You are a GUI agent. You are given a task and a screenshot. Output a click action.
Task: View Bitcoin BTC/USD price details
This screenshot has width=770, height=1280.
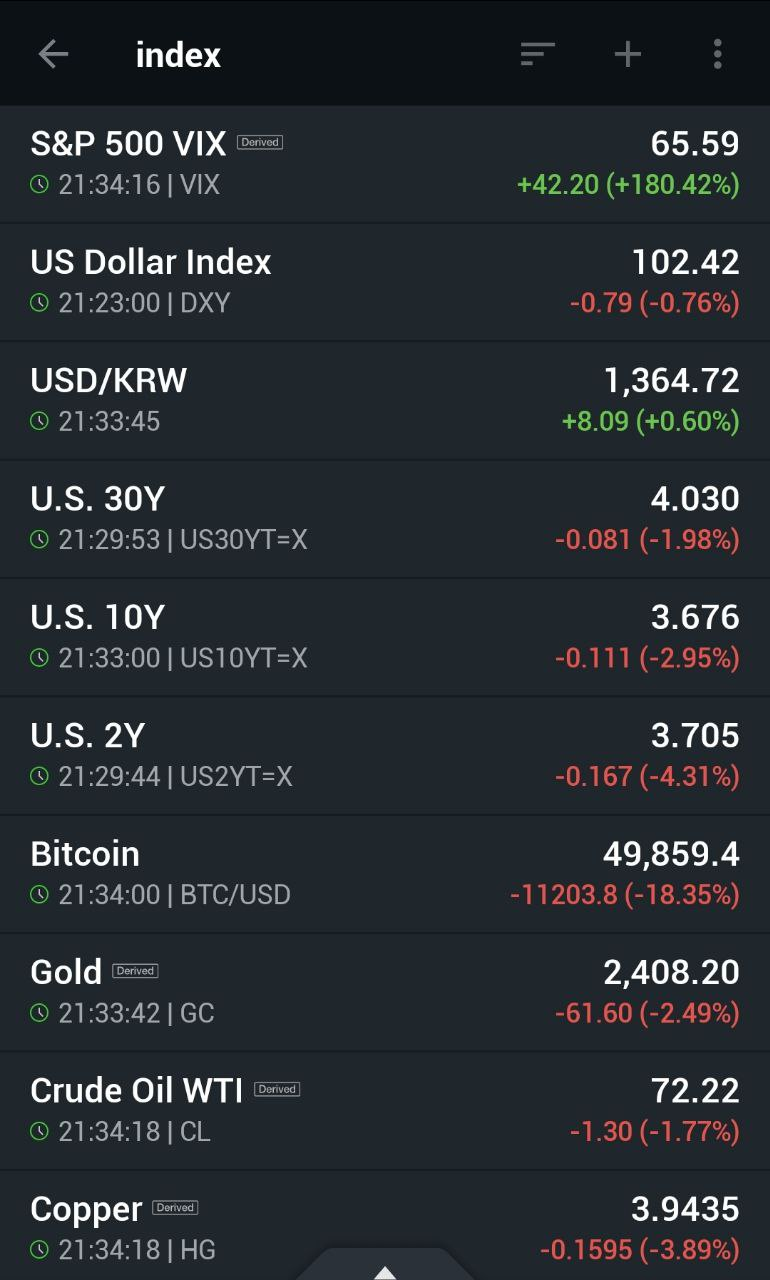tap(385, 874)
